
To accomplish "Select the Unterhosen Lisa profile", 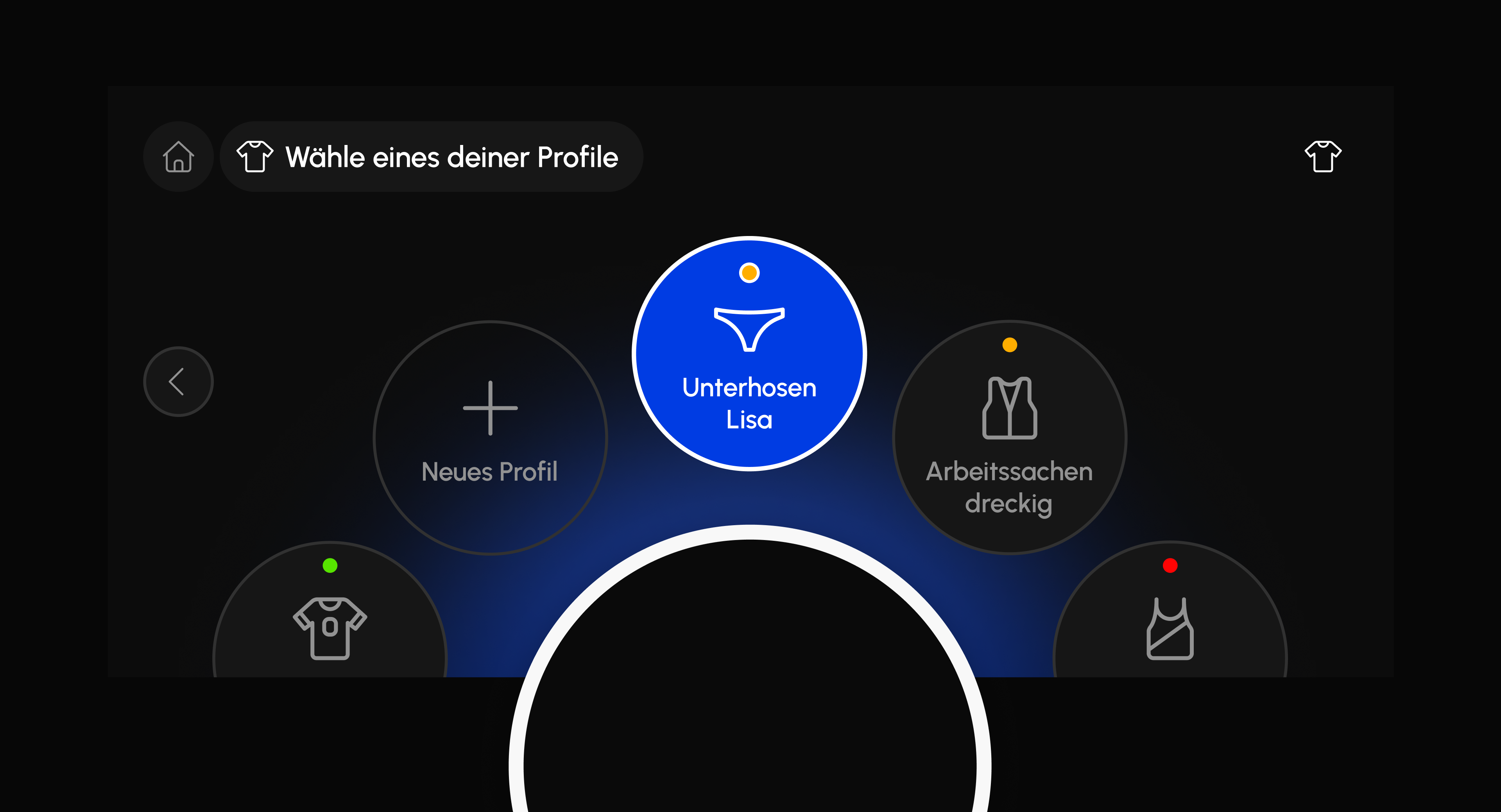I will click(749, 354).
